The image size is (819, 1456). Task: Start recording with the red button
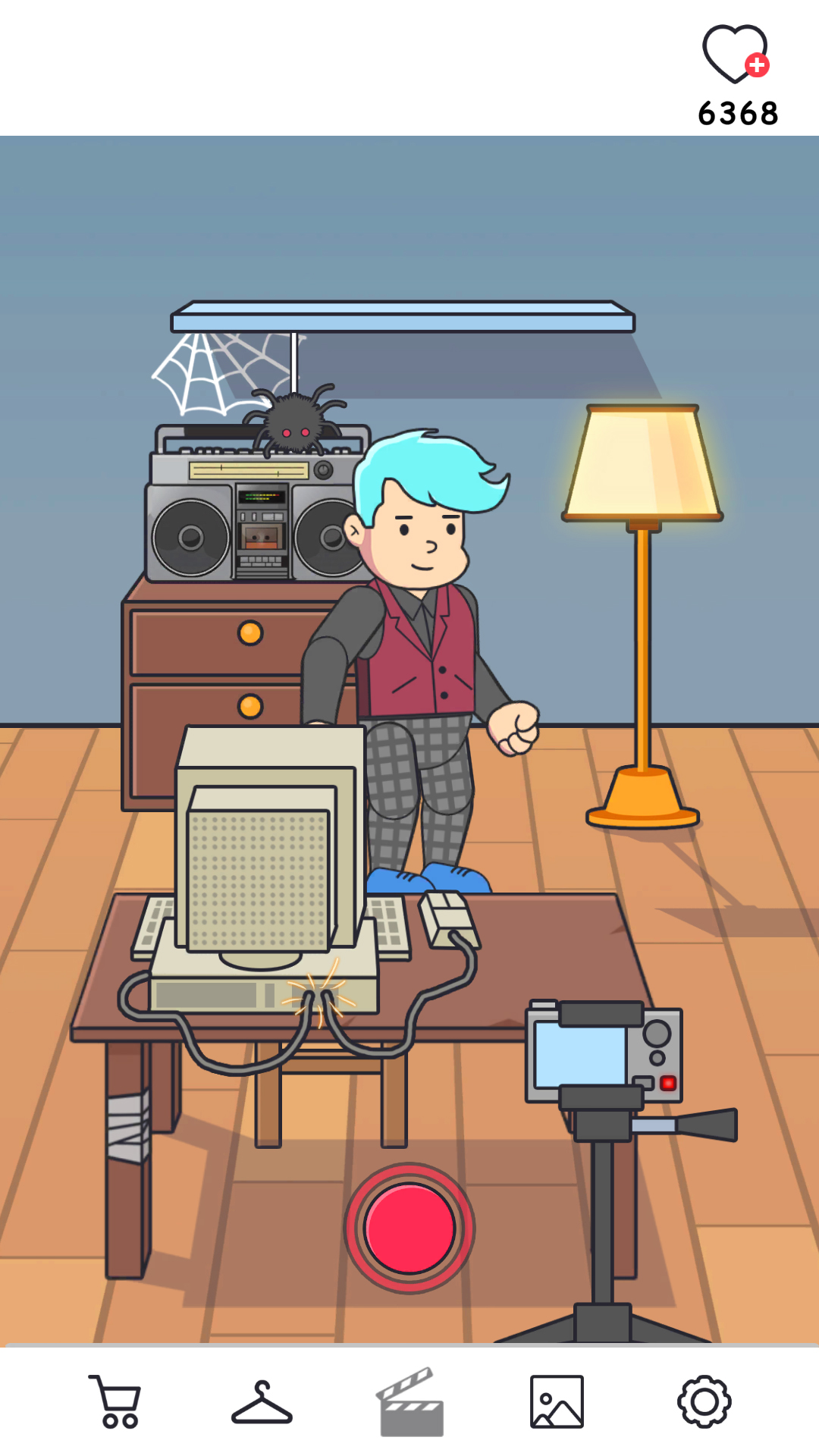coord(409,1228)
